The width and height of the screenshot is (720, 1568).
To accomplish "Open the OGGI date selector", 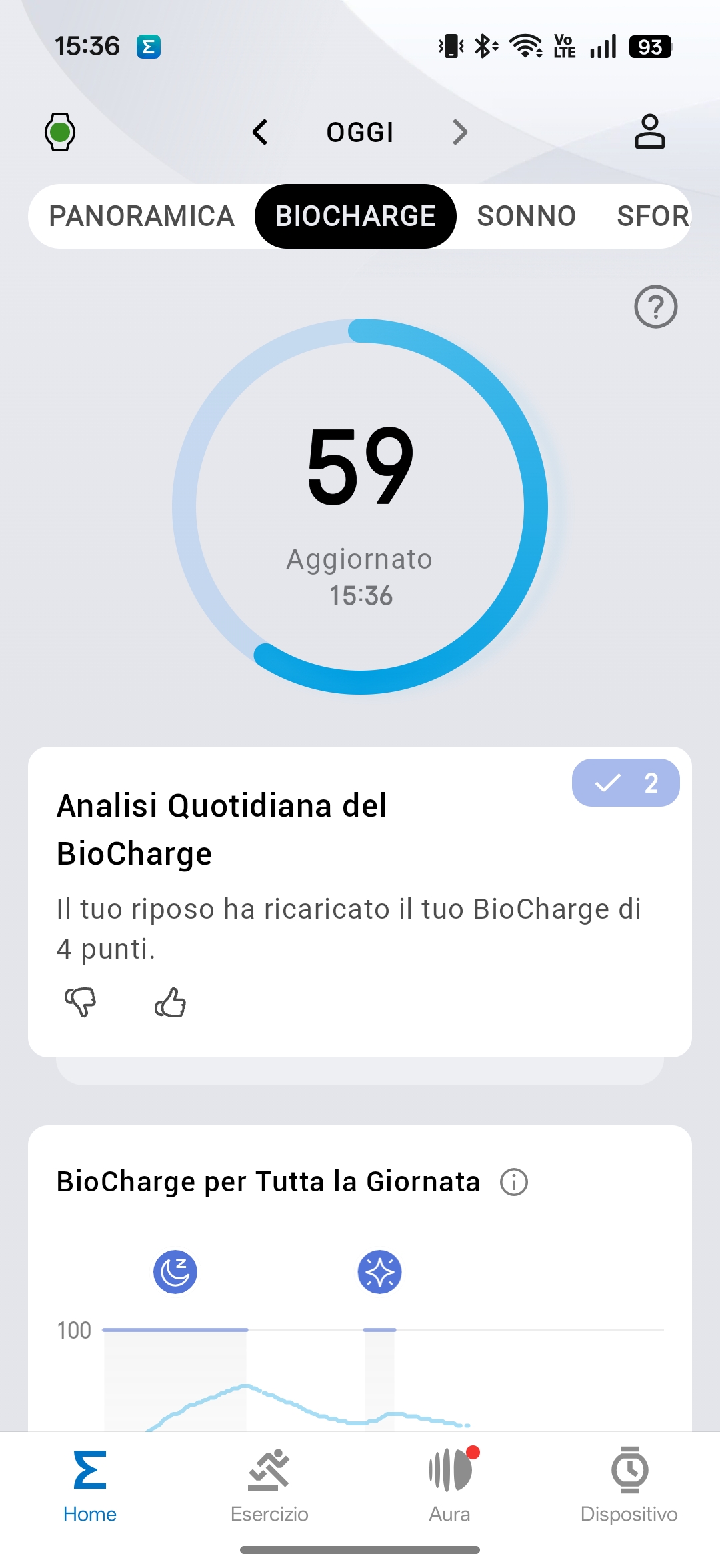I will (360, 132).
